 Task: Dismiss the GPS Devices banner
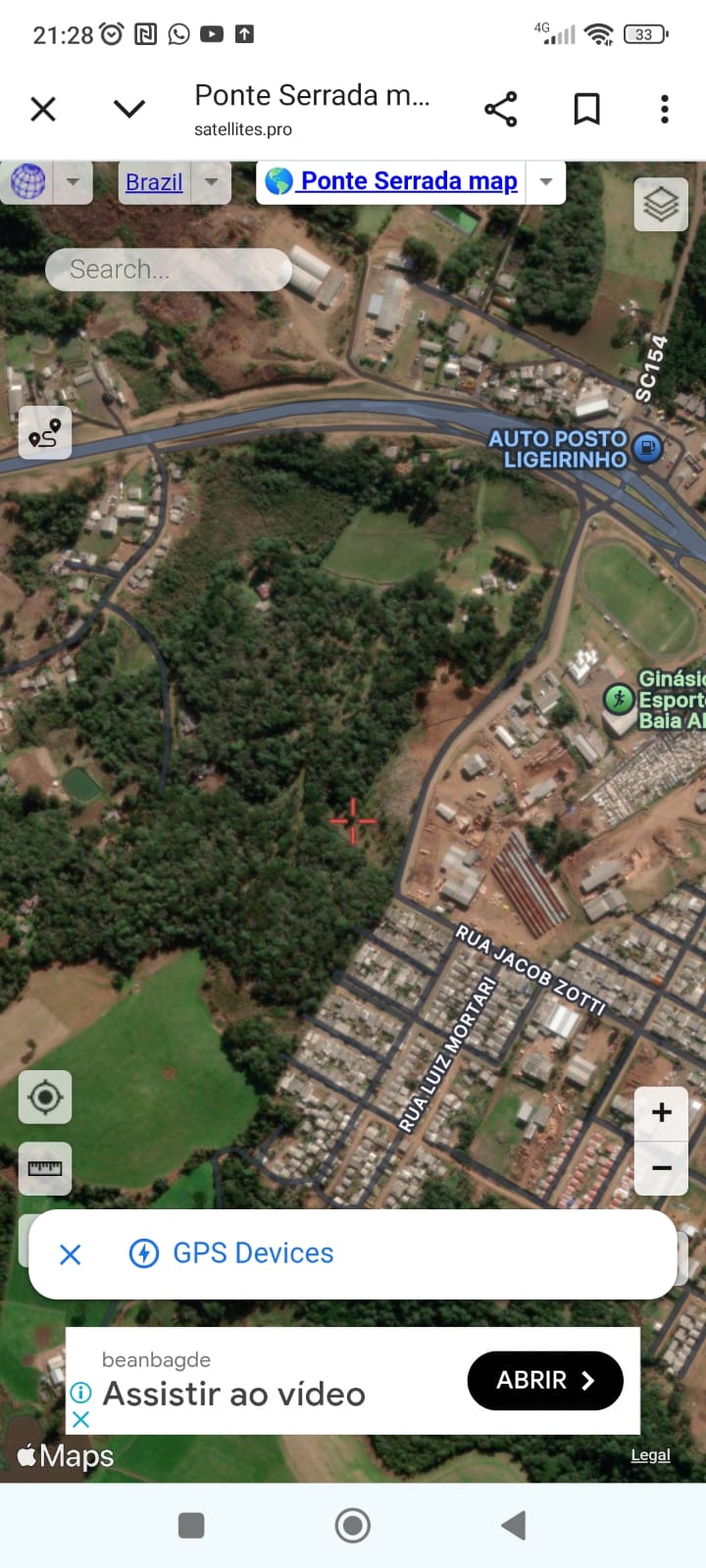(x=71, y=1254)
